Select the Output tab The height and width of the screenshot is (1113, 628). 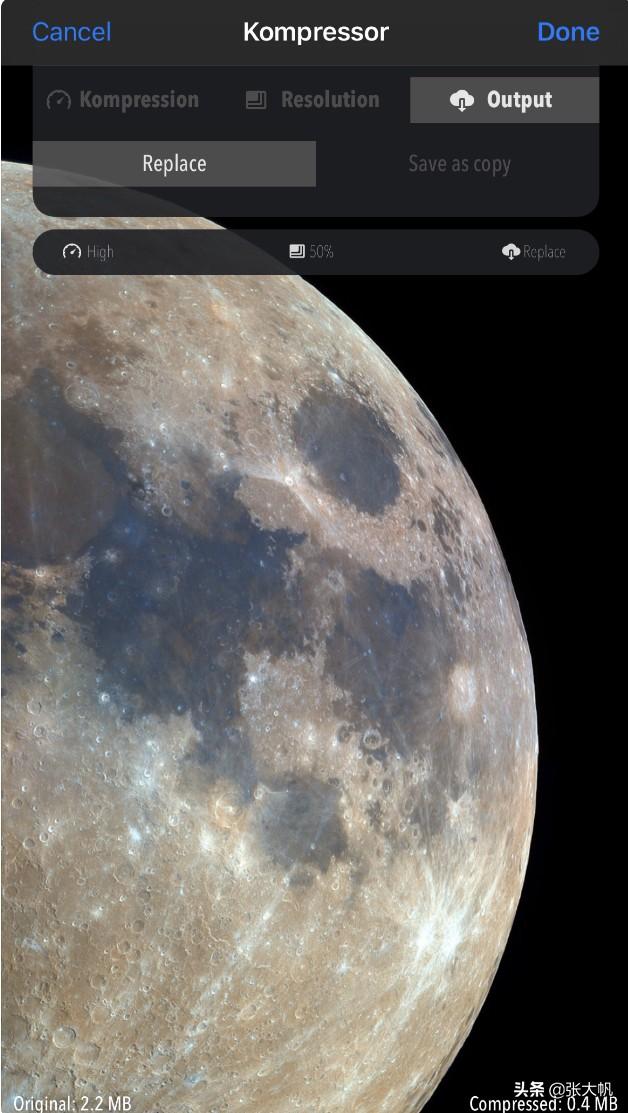[x=504, y=100]
